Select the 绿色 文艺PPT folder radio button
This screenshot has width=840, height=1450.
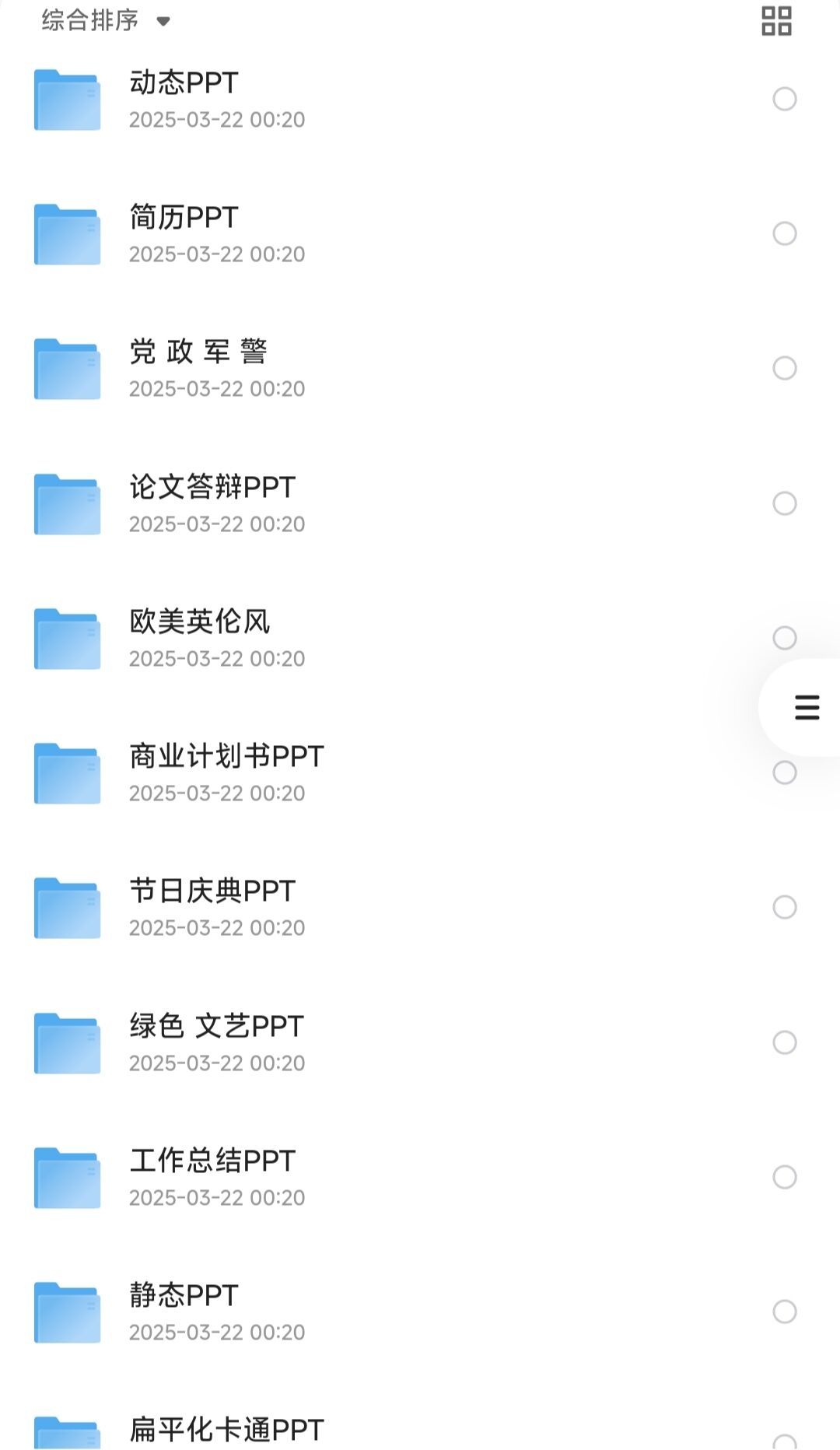[785, 1042]
